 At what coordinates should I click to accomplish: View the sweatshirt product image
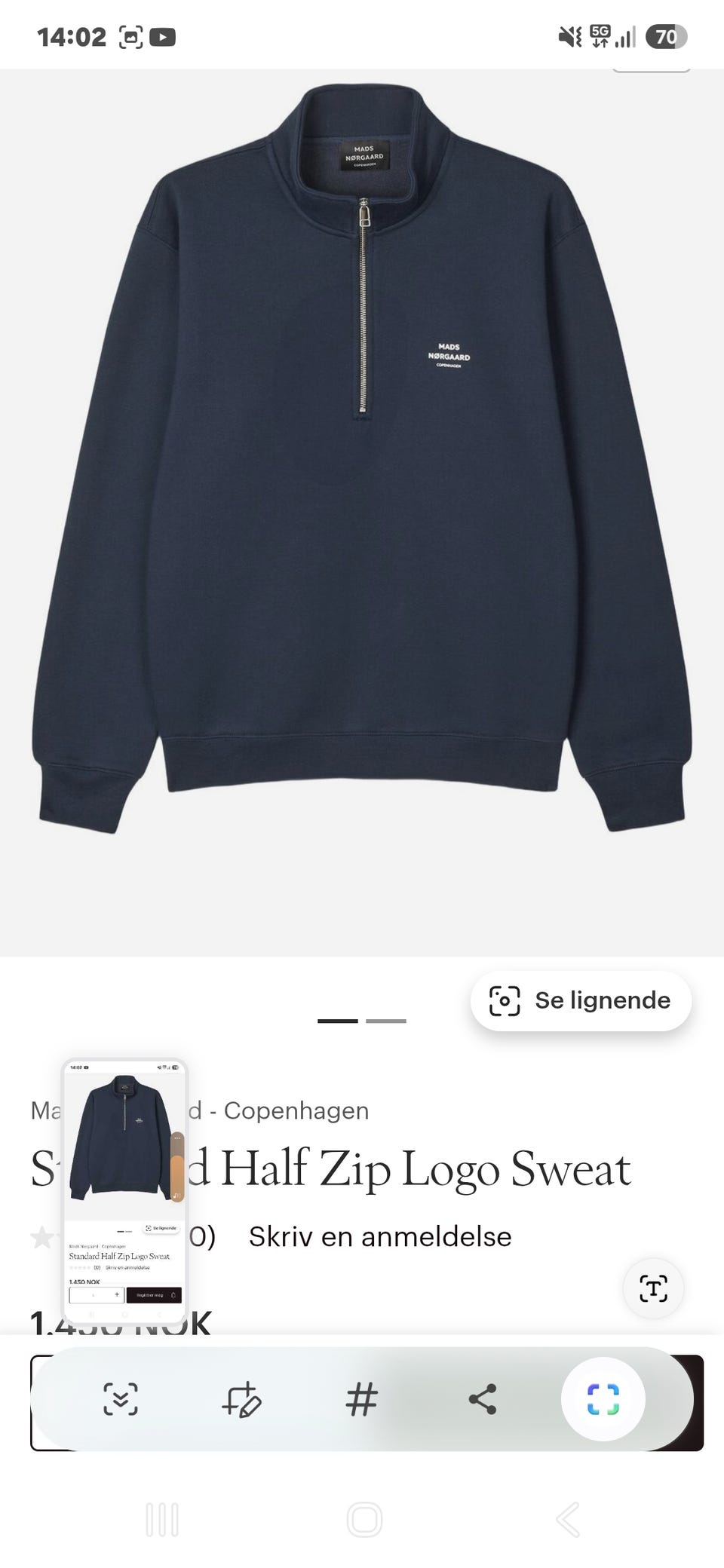tap(362, 460)
